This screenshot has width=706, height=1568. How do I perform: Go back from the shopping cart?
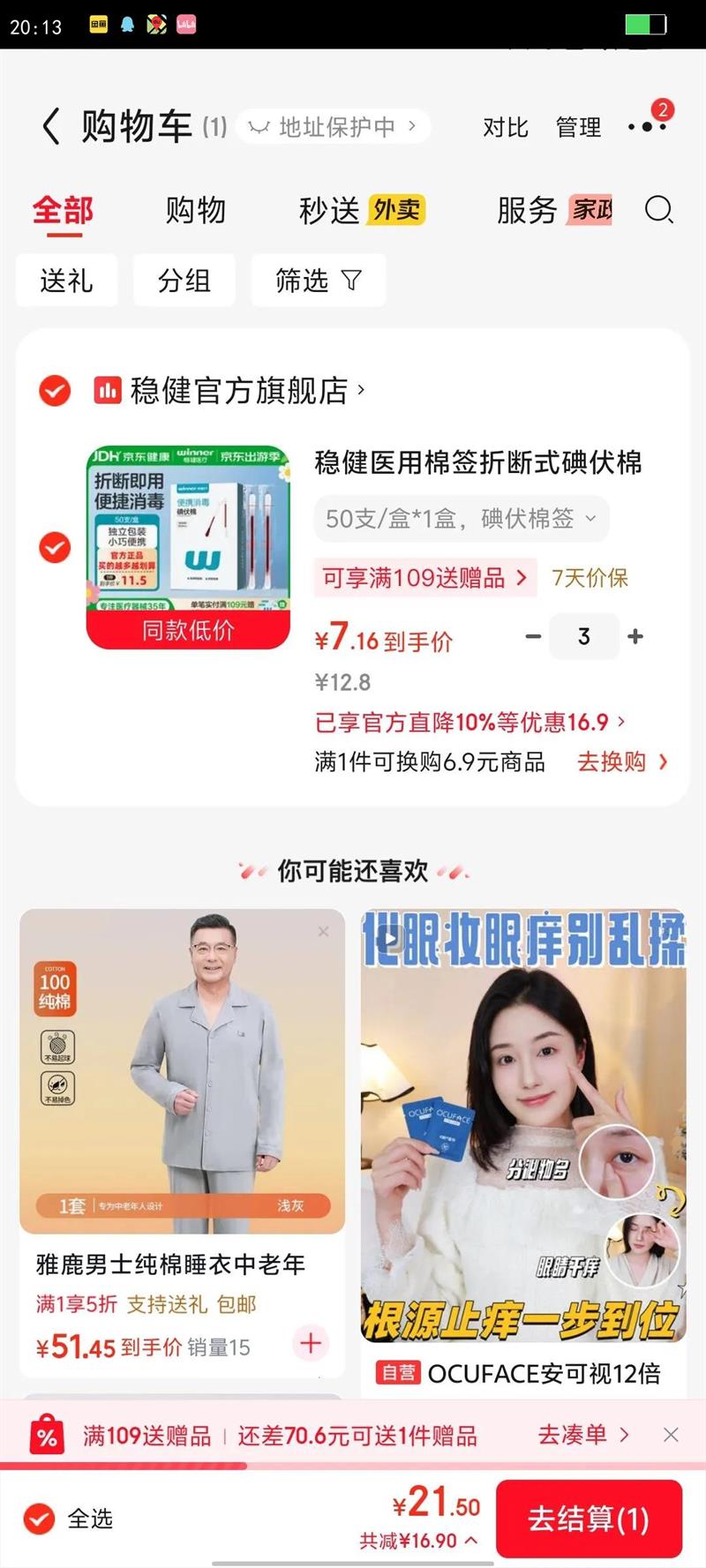point(51,126)
